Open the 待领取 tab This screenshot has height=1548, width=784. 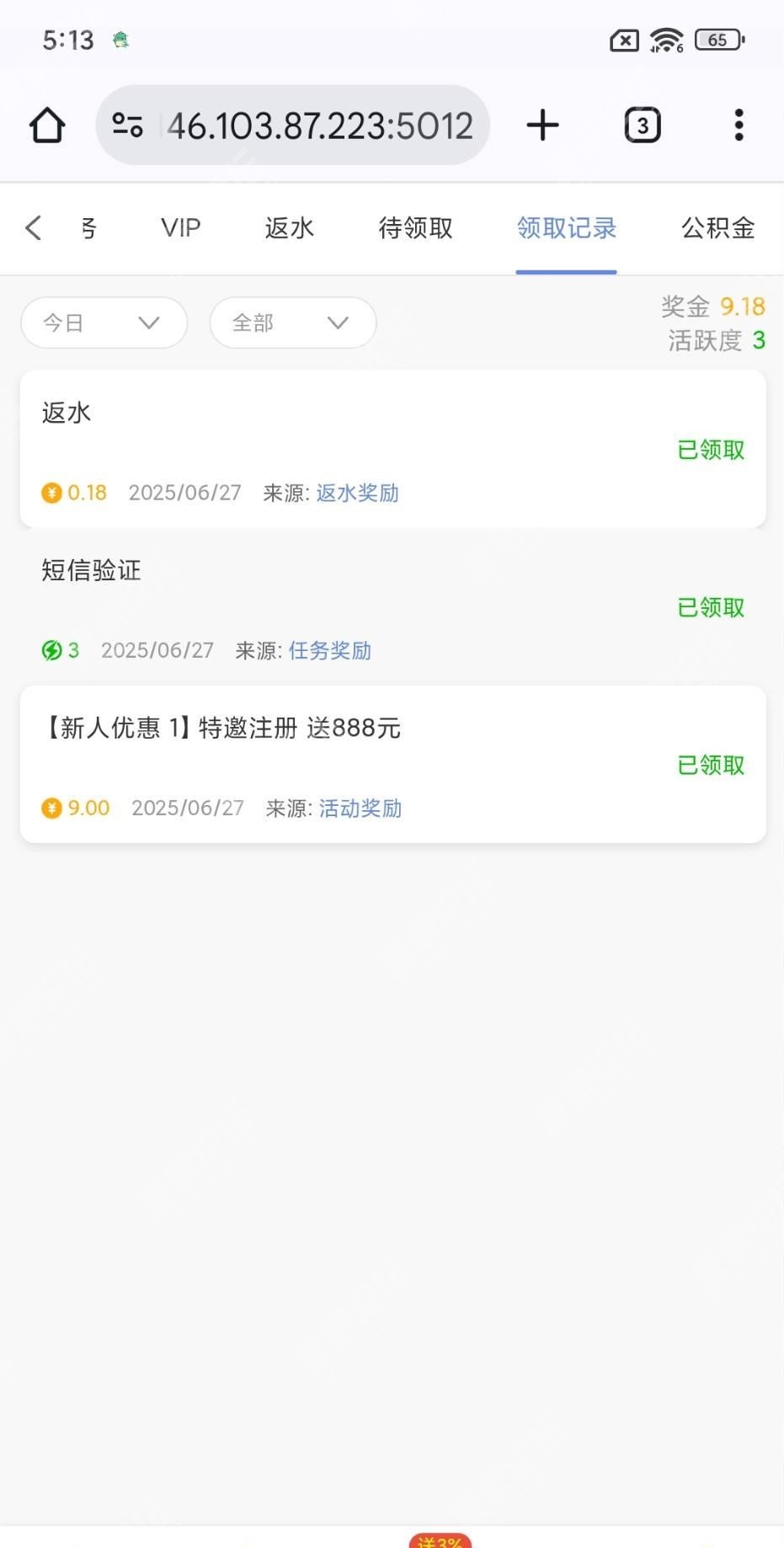[x=416, y=228]
